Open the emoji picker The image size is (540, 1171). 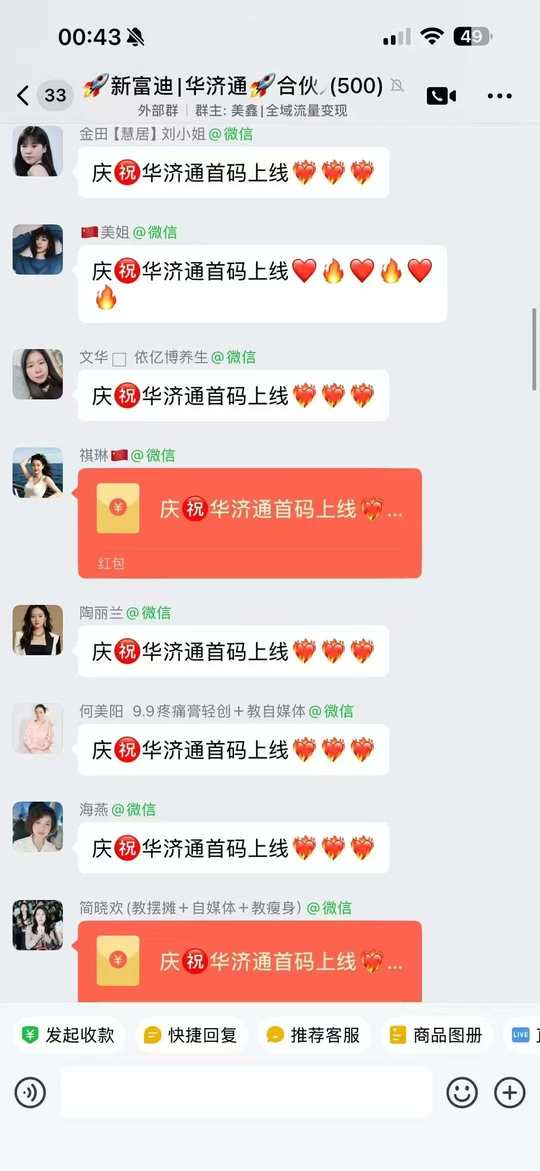(462, 1093)
